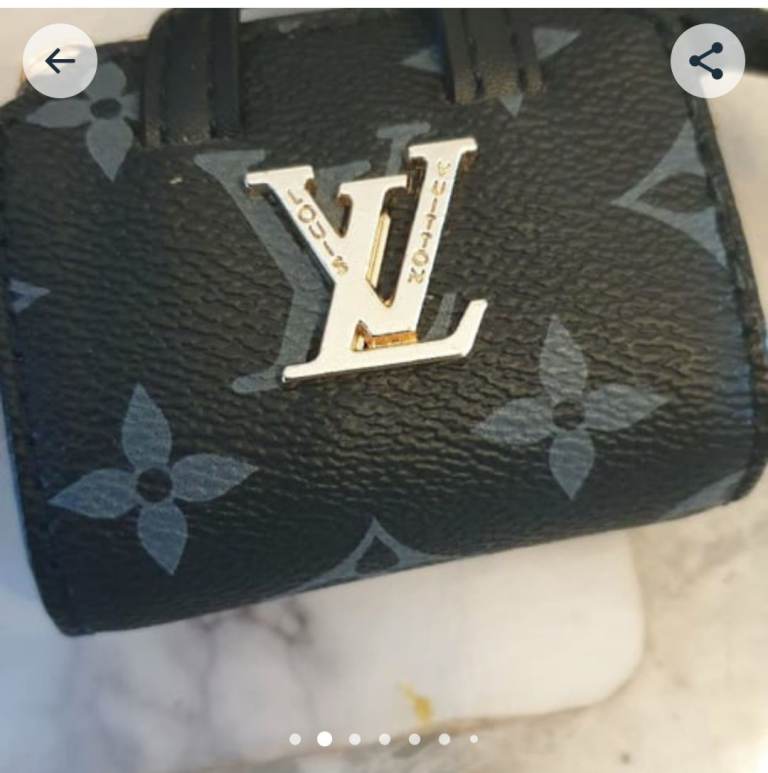Share this product listing
The height and width of the screenshot is (773, 768).
pyautogui.click(x=707, y=61)
